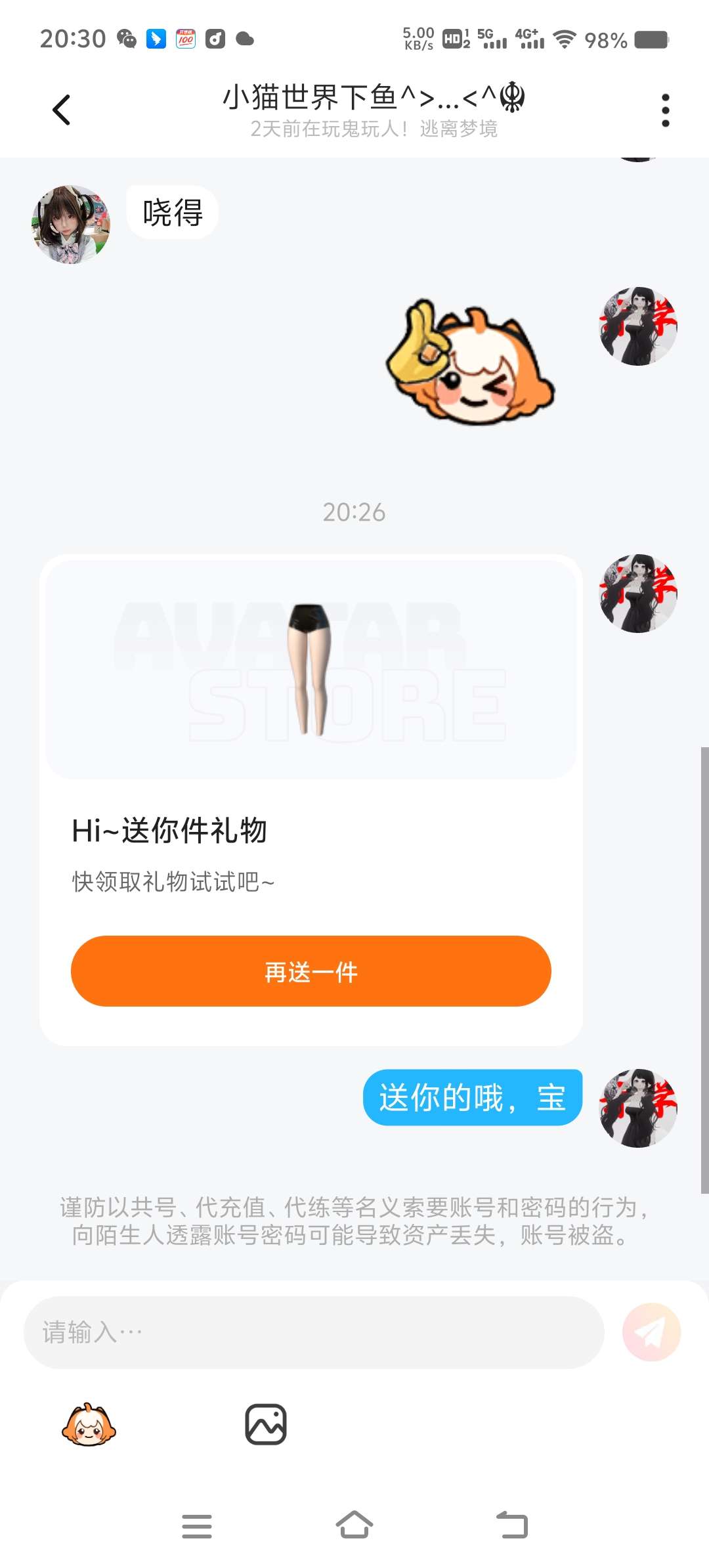This screenshot has width=709, height=1568.
Task: View the profile of the friend who said 晓得
Action: [71, 225]
